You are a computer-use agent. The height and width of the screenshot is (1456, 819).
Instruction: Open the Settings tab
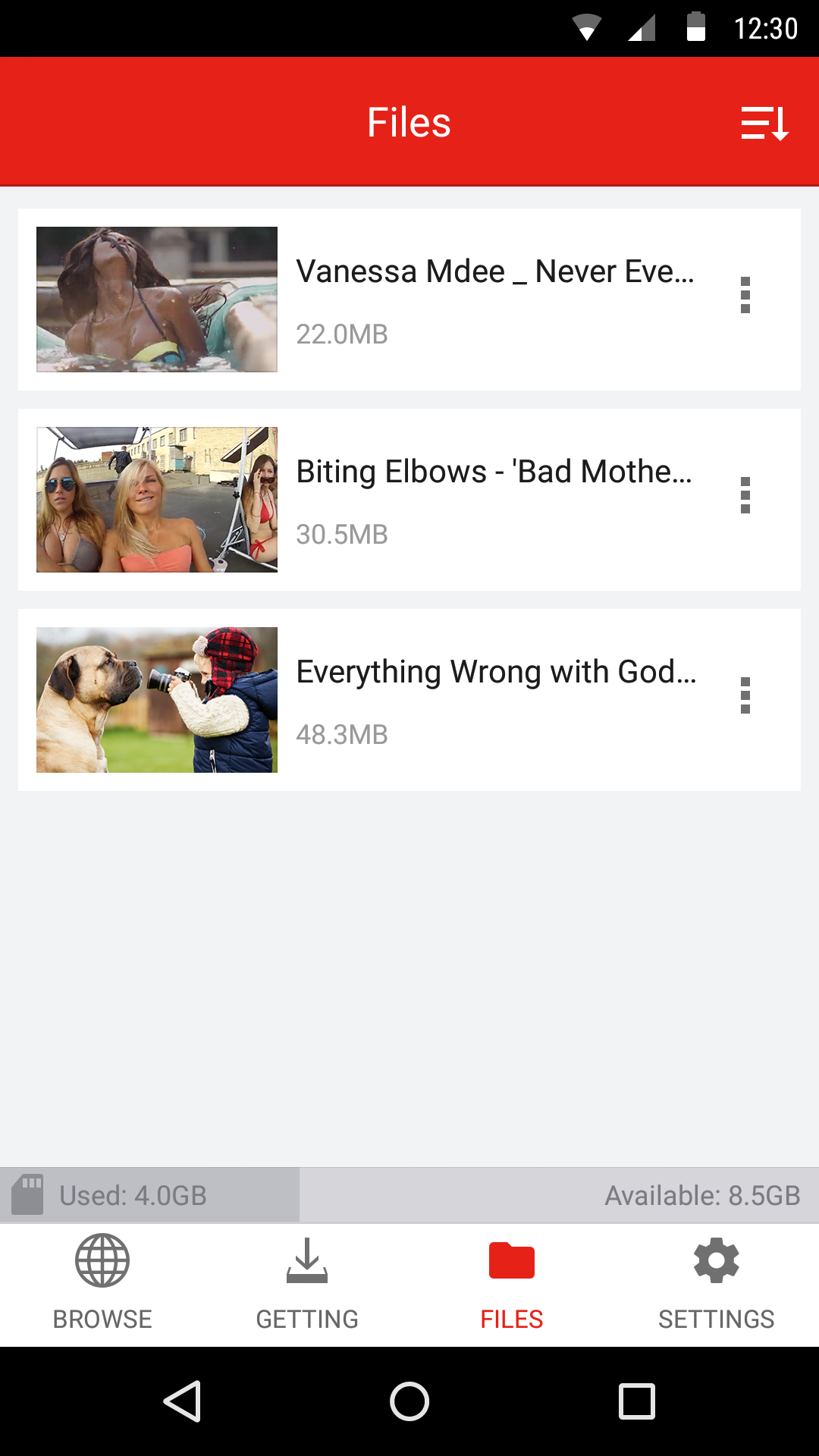[717, 1283]
